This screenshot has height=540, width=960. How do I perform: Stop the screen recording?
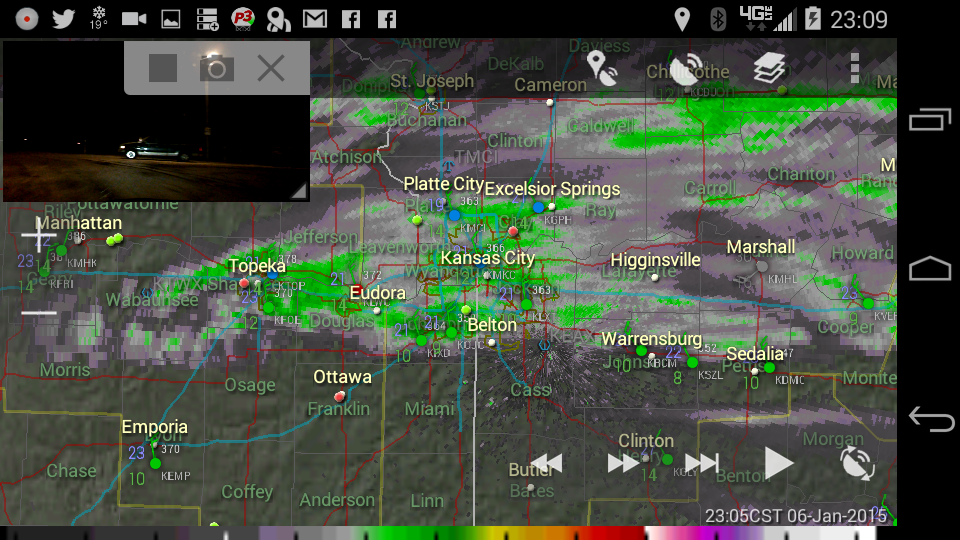point(163,68)
